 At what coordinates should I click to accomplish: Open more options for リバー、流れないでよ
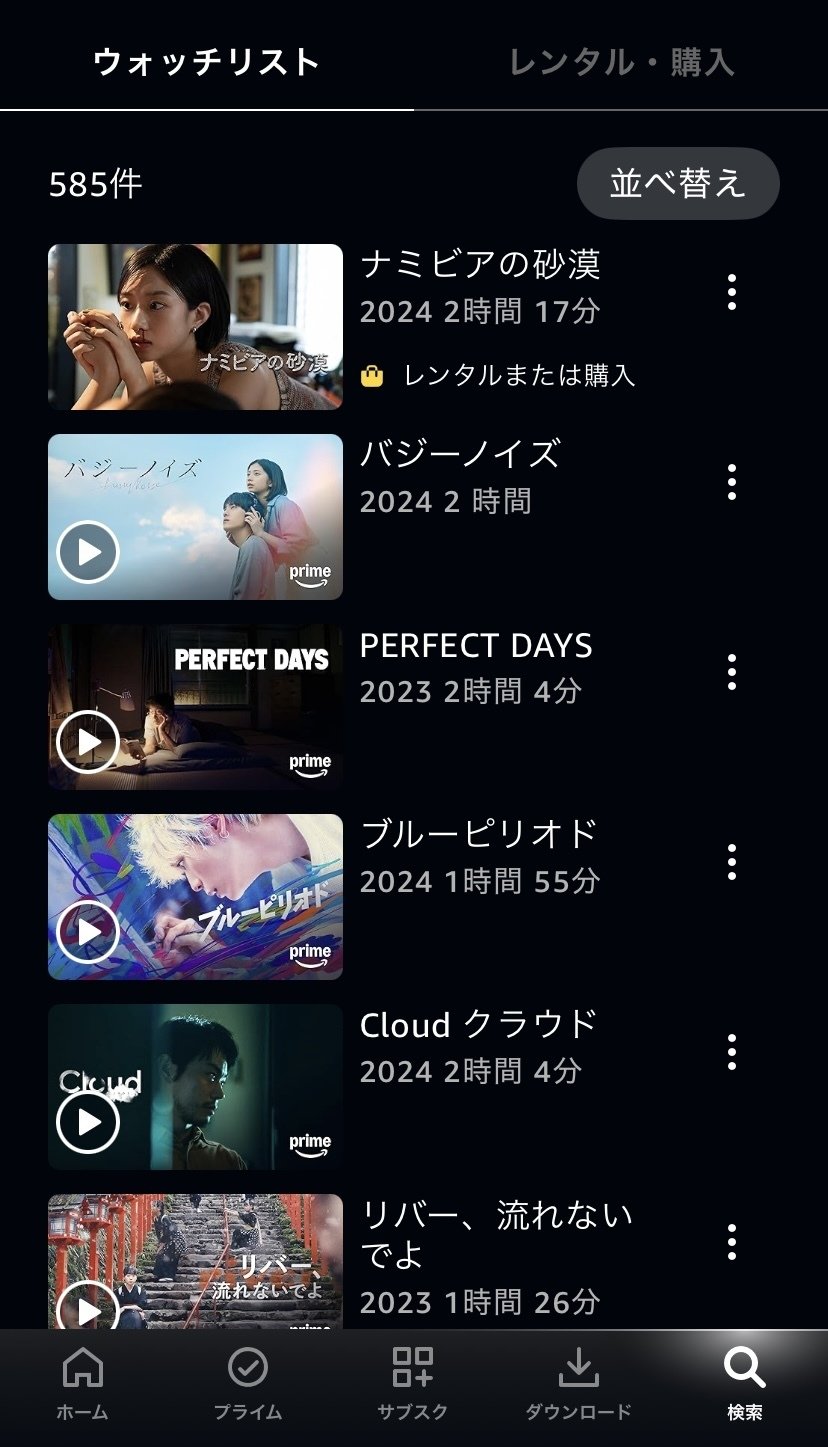coord(732,1242)
